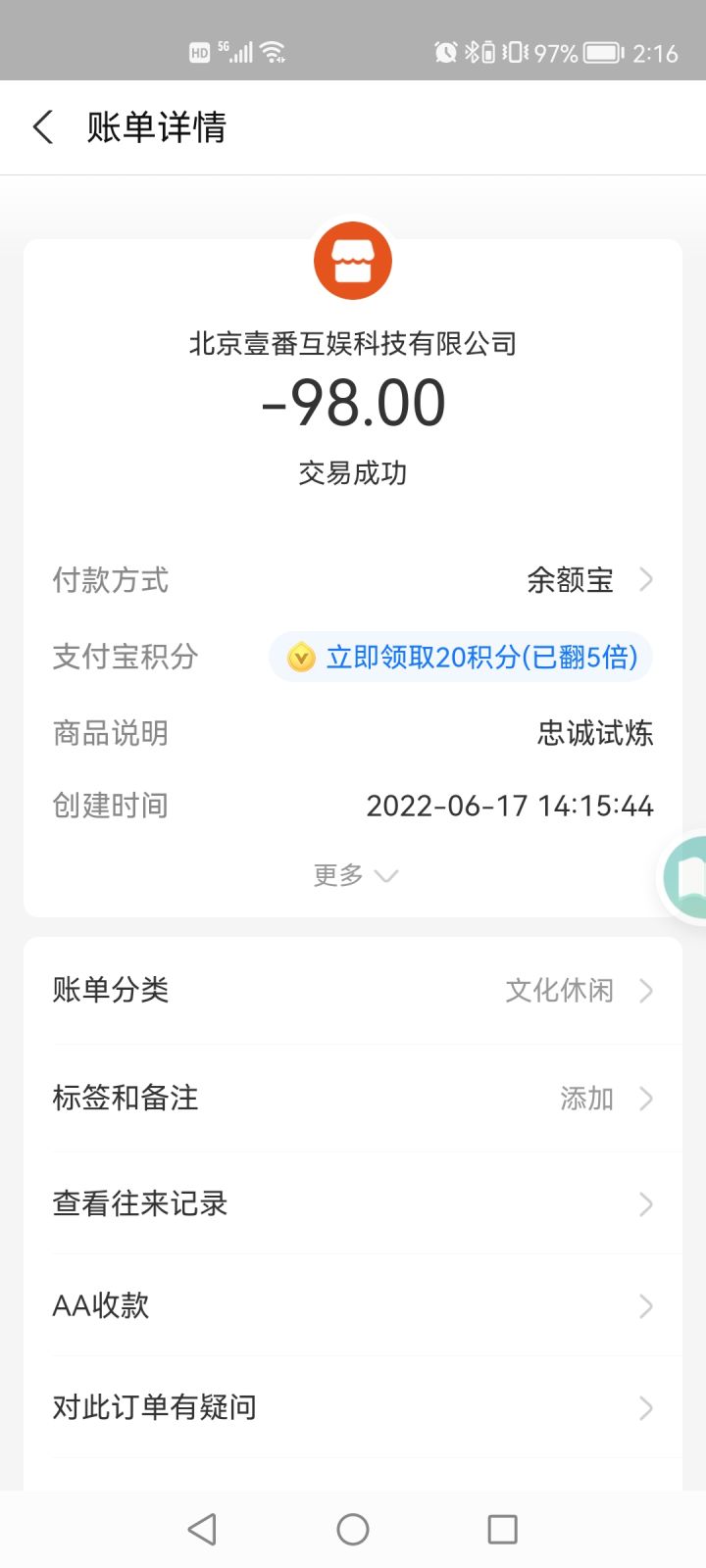Screen dimensions: 706x1568
Task: Expand 更多 transaction details
Action: [354, 875]
